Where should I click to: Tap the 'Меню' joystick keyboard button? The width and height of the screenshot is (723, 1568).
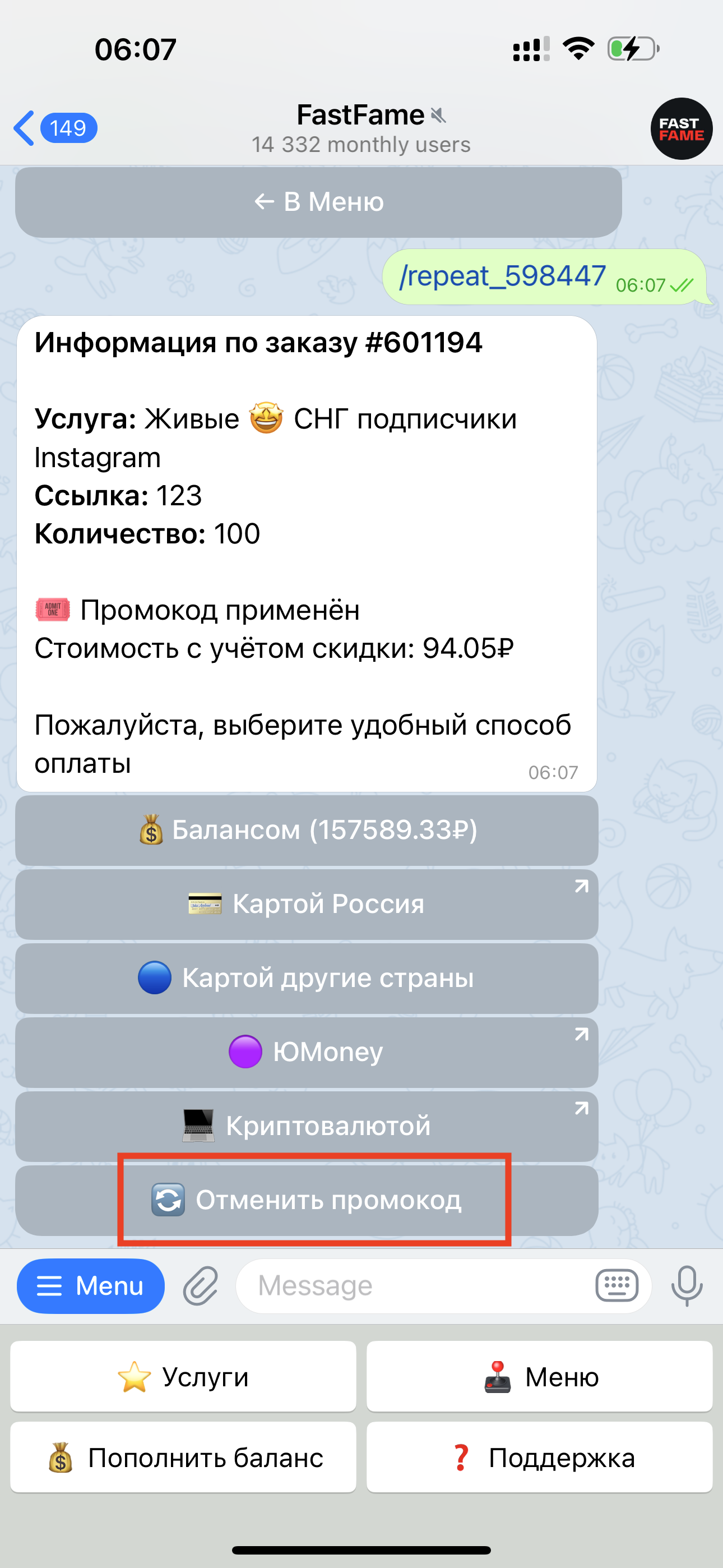[x=539, y=1377]
